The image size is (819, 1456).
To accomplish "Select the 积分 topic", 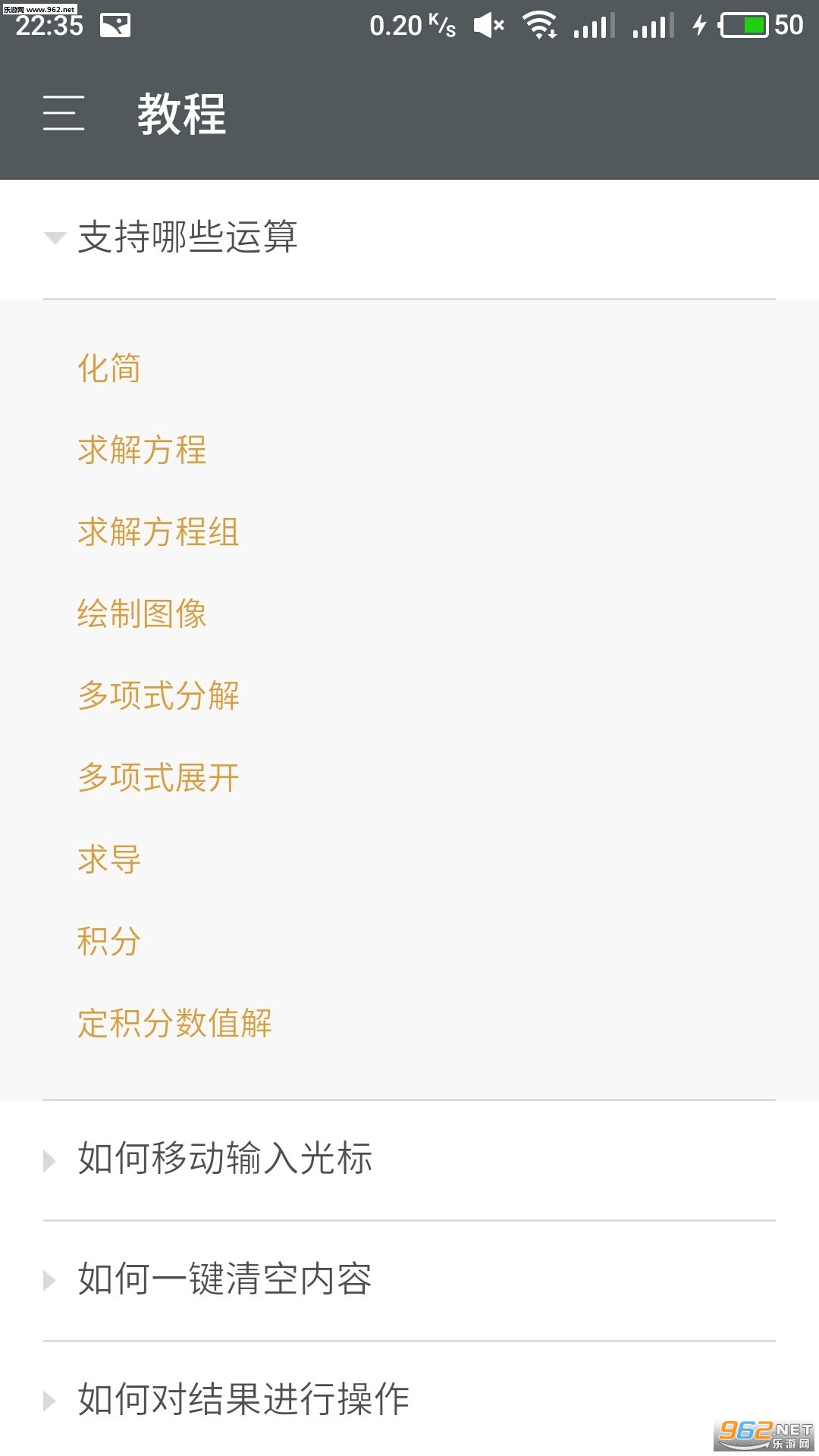I will pyautogui.click(x=109, y=942).
